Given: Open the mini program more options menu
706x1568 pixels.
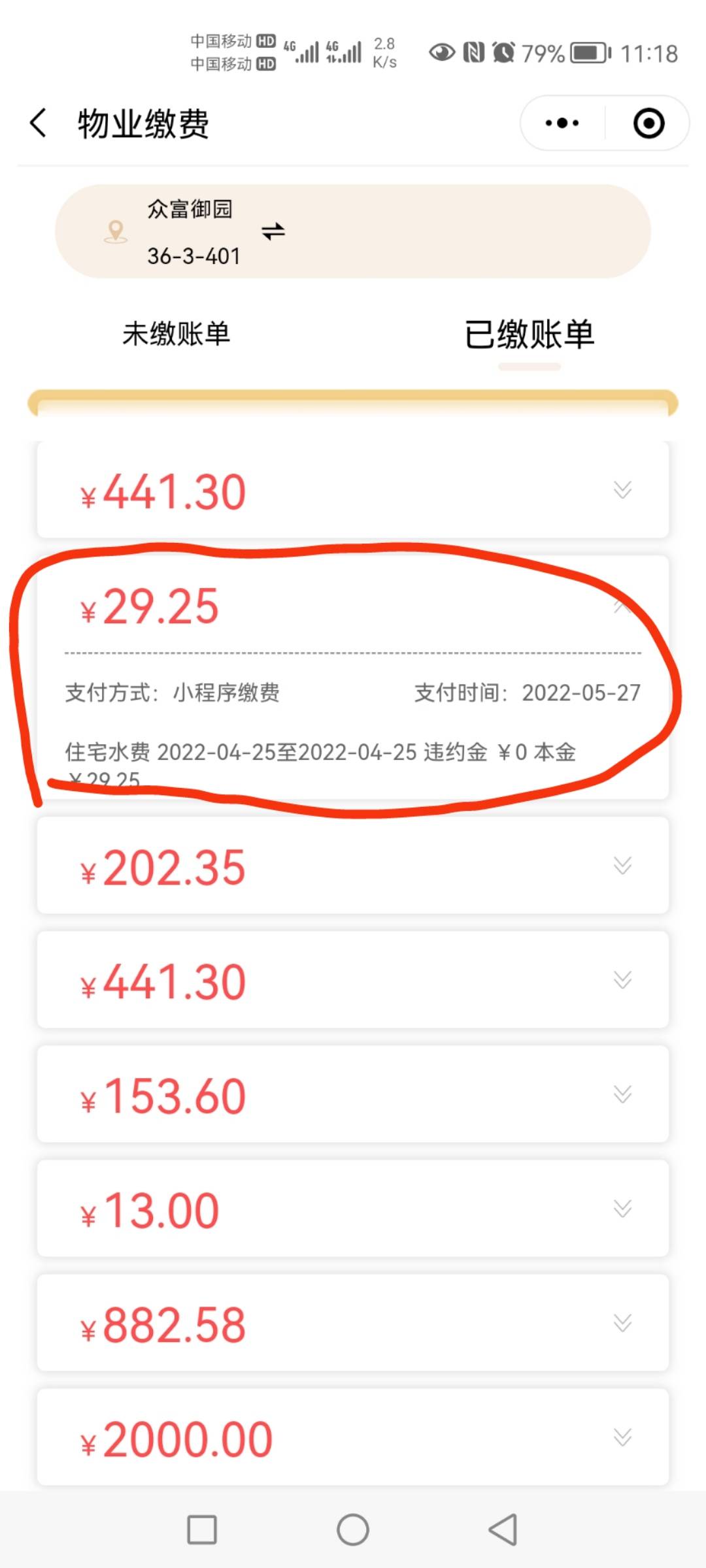Looking at the screenshot, I should pyautogui.click(x=562, y=123).
